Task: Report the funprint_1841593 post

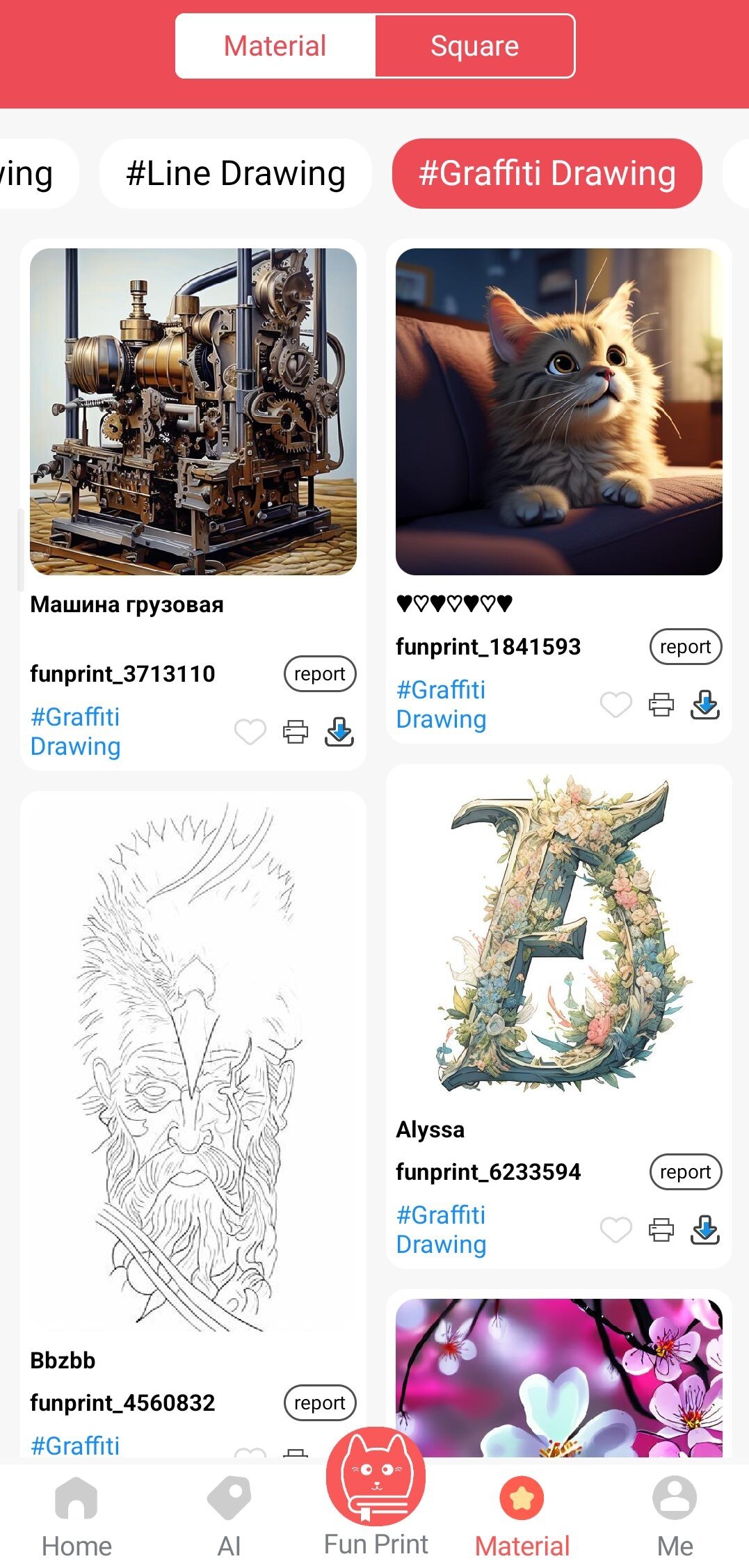Action: tap(685, 647)
